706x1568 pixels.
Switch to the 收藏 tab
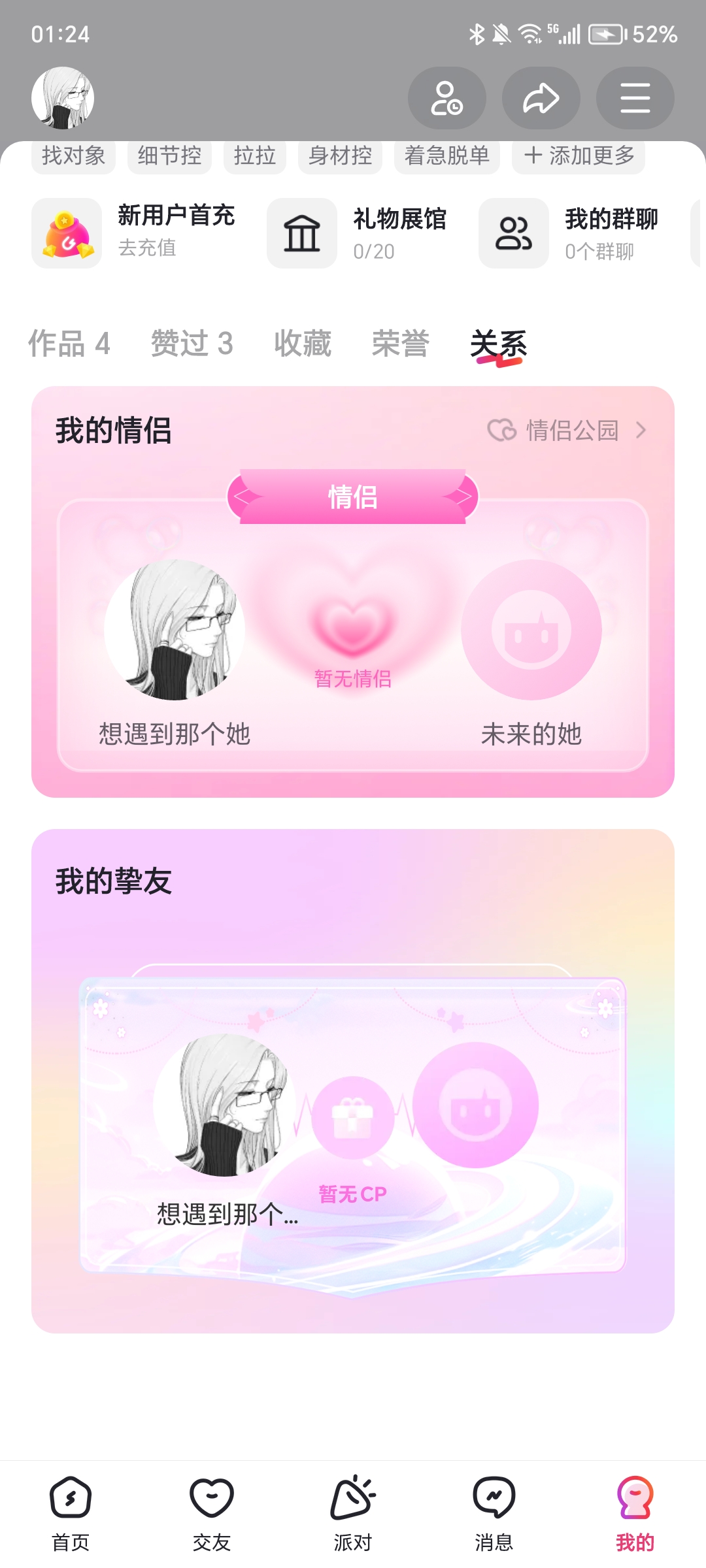click(303, 344)
